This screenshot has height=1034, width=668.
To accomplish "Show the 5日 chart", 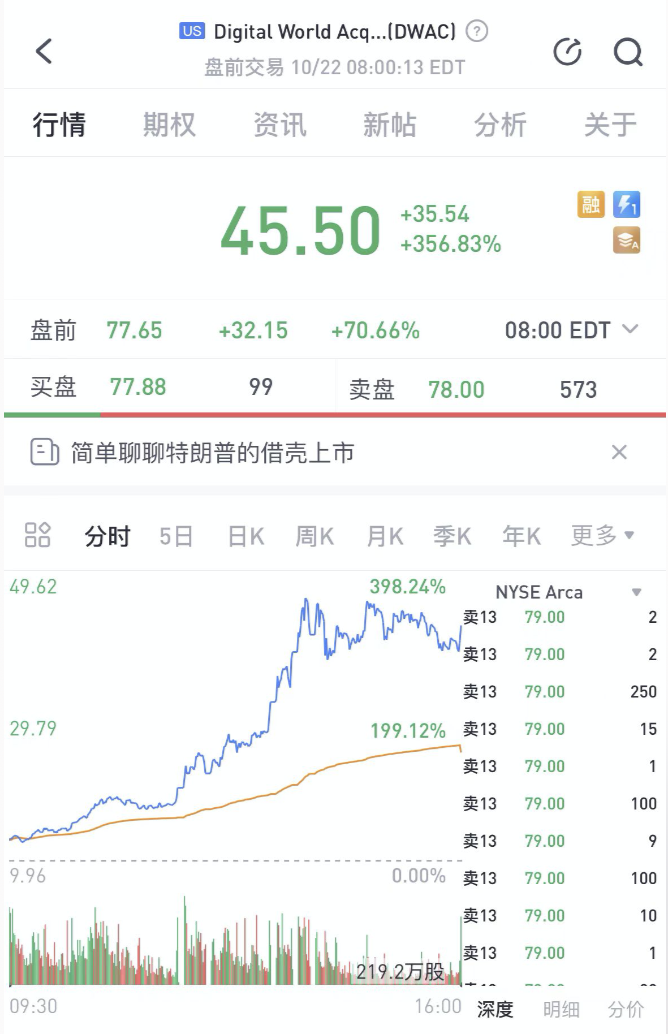I will pos(176,536).
